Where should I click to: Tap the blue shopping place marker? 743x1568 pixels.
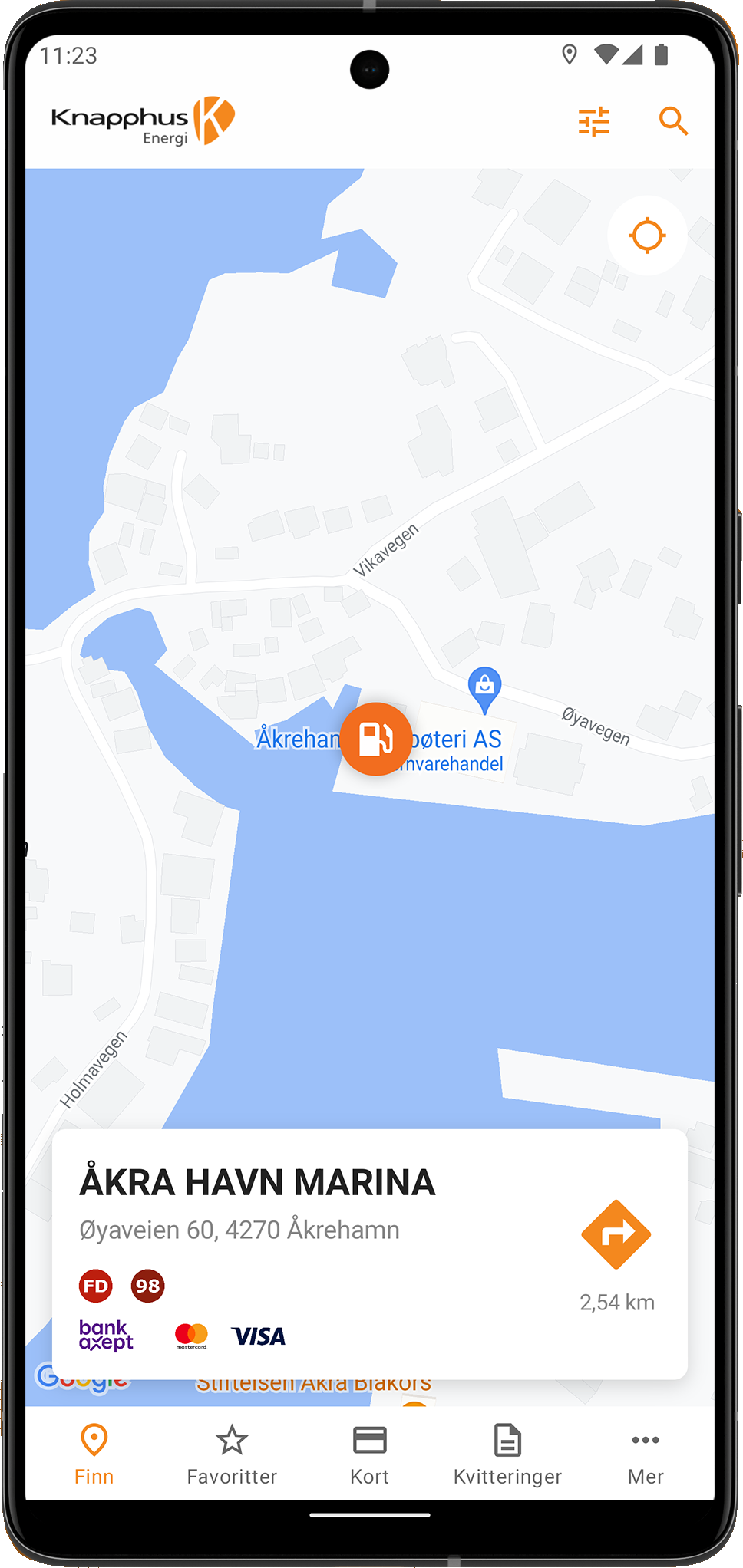pos(484,686)
